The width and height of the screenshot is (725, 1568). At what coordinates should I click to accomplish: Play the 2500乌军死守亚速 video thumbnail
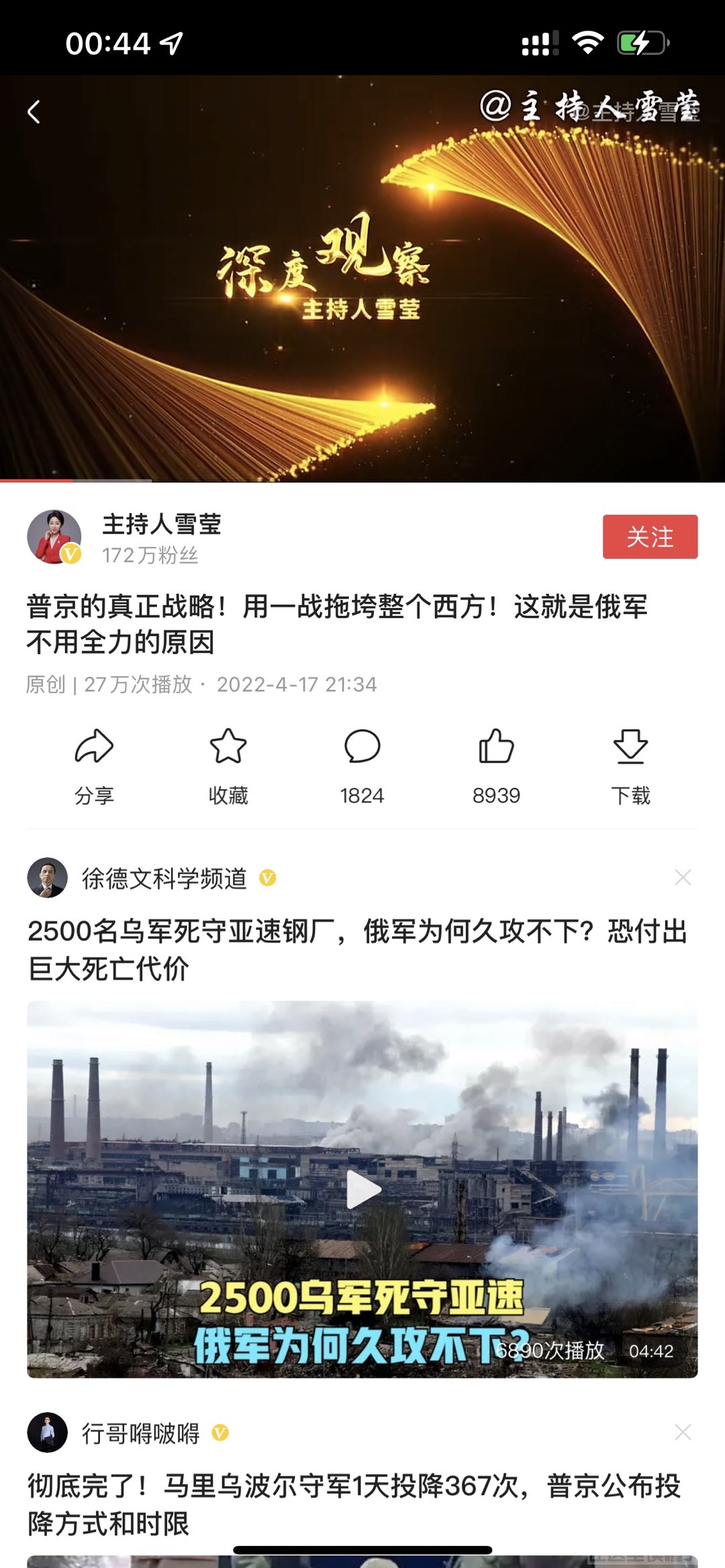[362, 1189]
